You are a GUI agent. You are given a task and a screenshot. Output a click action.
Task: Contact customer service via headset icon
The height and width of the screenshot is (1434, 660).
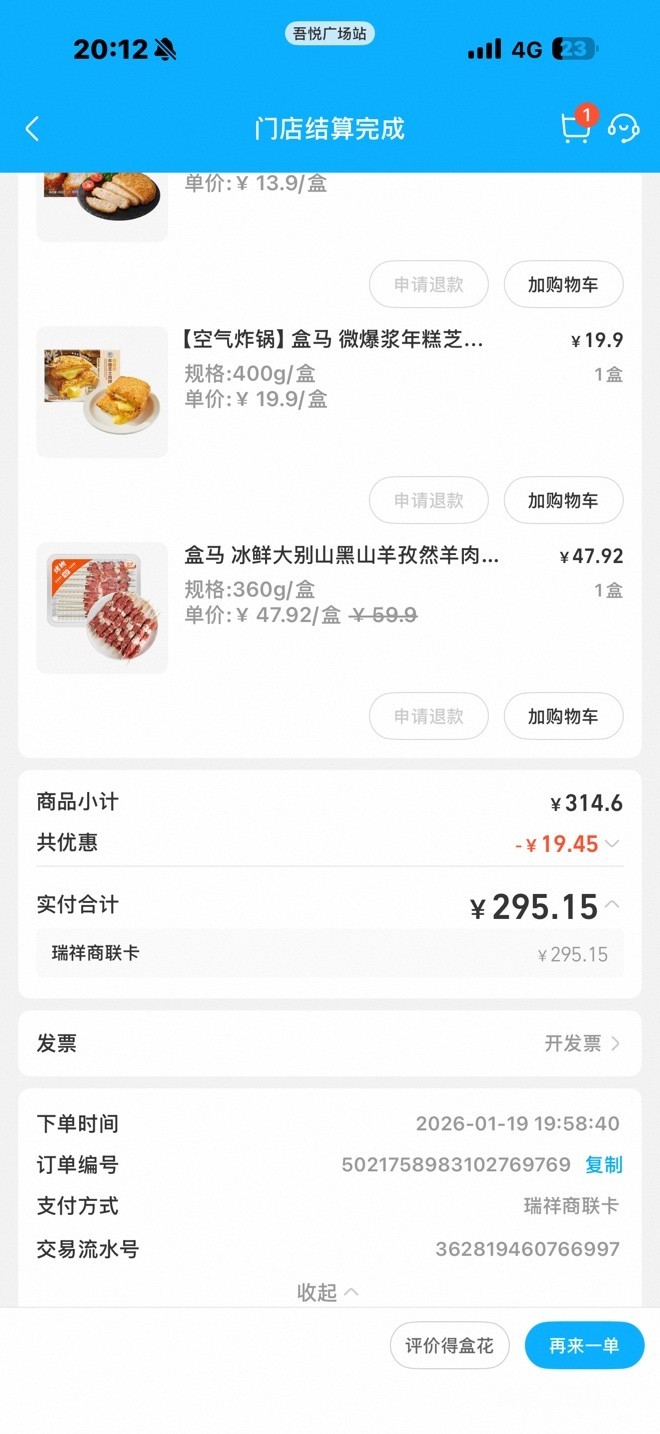click(x=623, y=129)
